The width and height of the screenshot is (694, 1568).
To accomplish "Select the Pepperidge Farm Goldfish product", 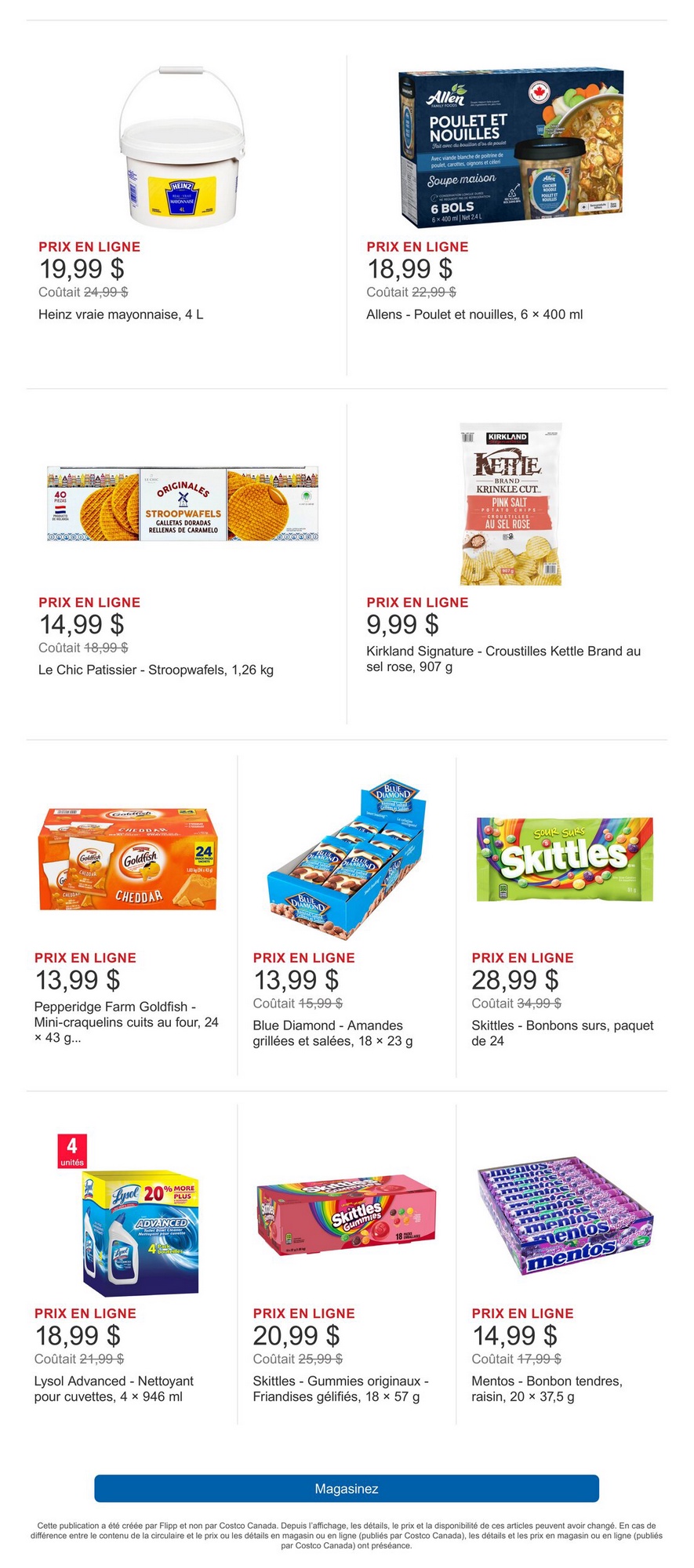I will click(x=128, y=860).
